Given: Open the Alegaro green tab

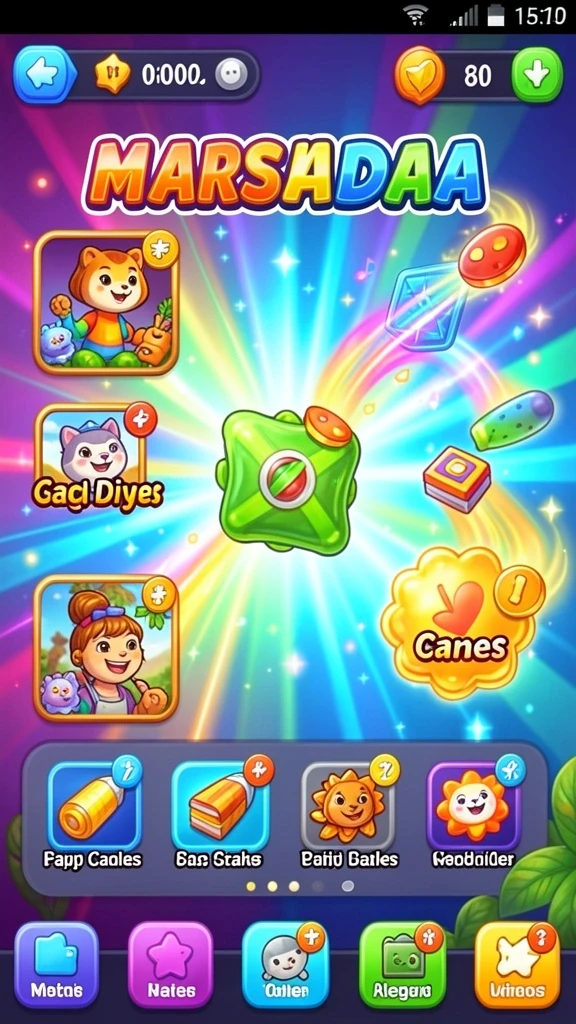Looking at the screenshot, I should [402, 965].
